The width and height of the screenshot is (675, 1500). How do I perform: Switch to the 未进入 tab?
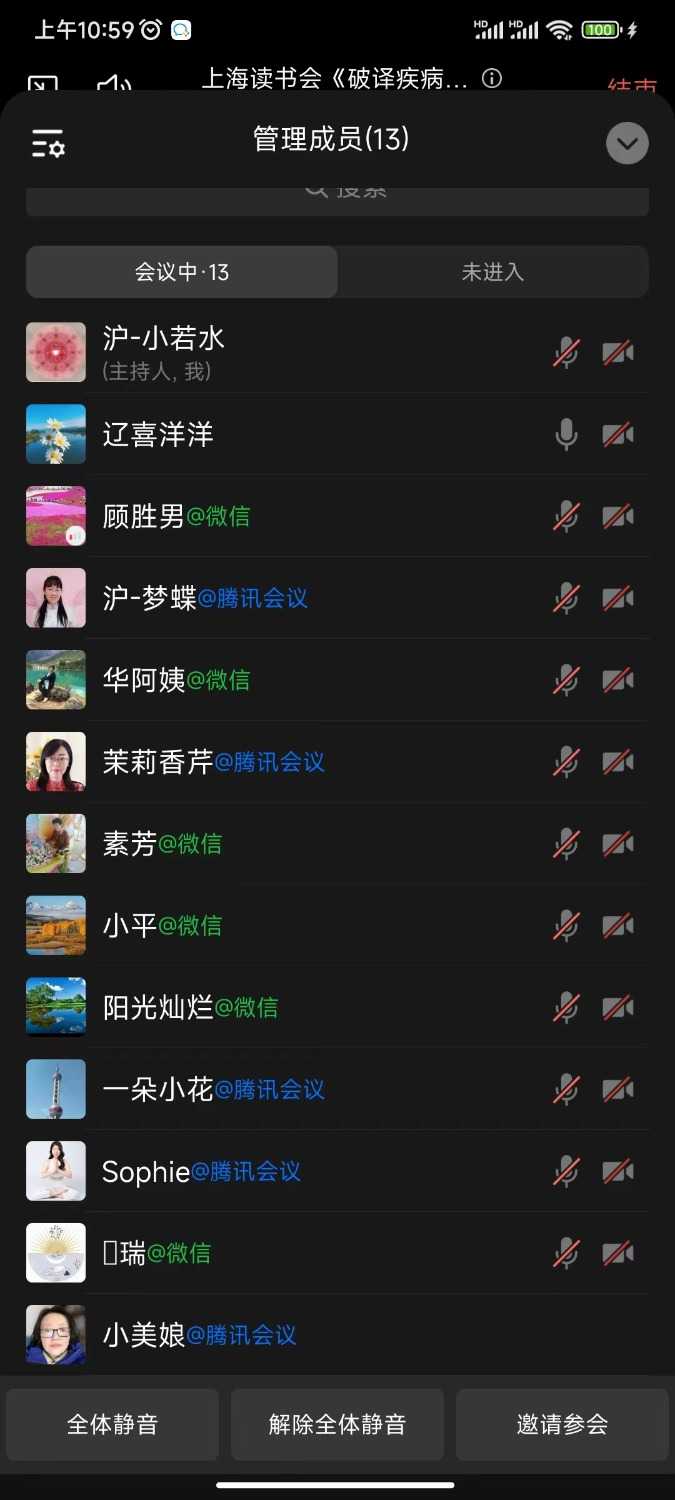coord(492,272)
